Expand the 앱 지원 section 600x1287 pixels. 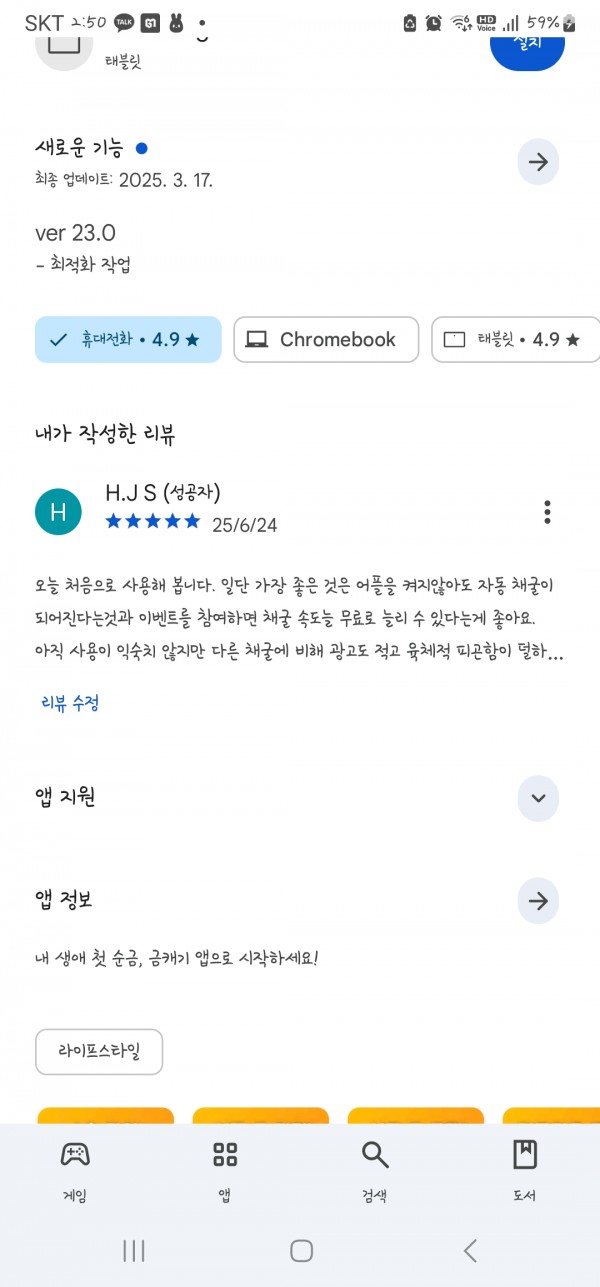(x=538, y=798)
